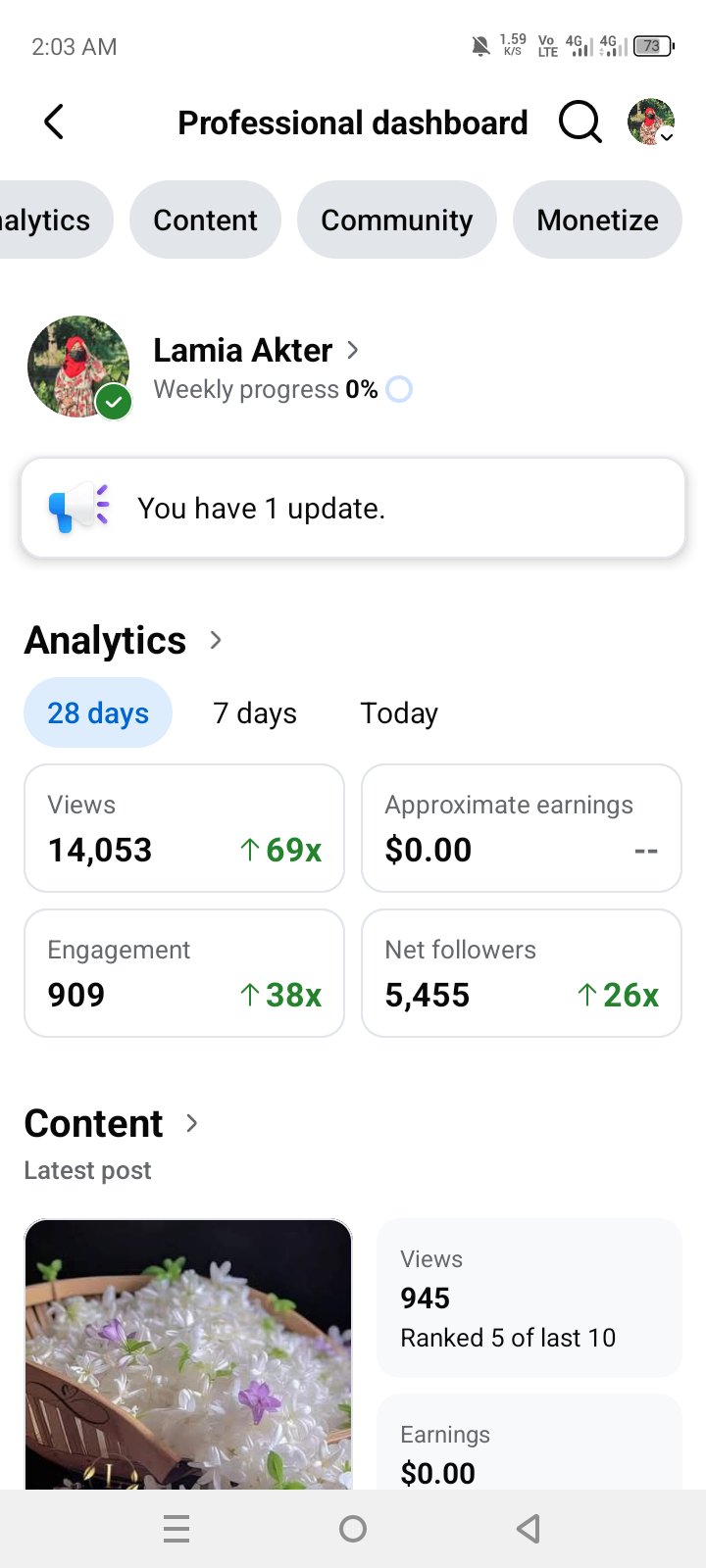The width and height of the screenshot is (706, 1568).
Task: Select the Monetize chip
Action: (x=597, y=220)
